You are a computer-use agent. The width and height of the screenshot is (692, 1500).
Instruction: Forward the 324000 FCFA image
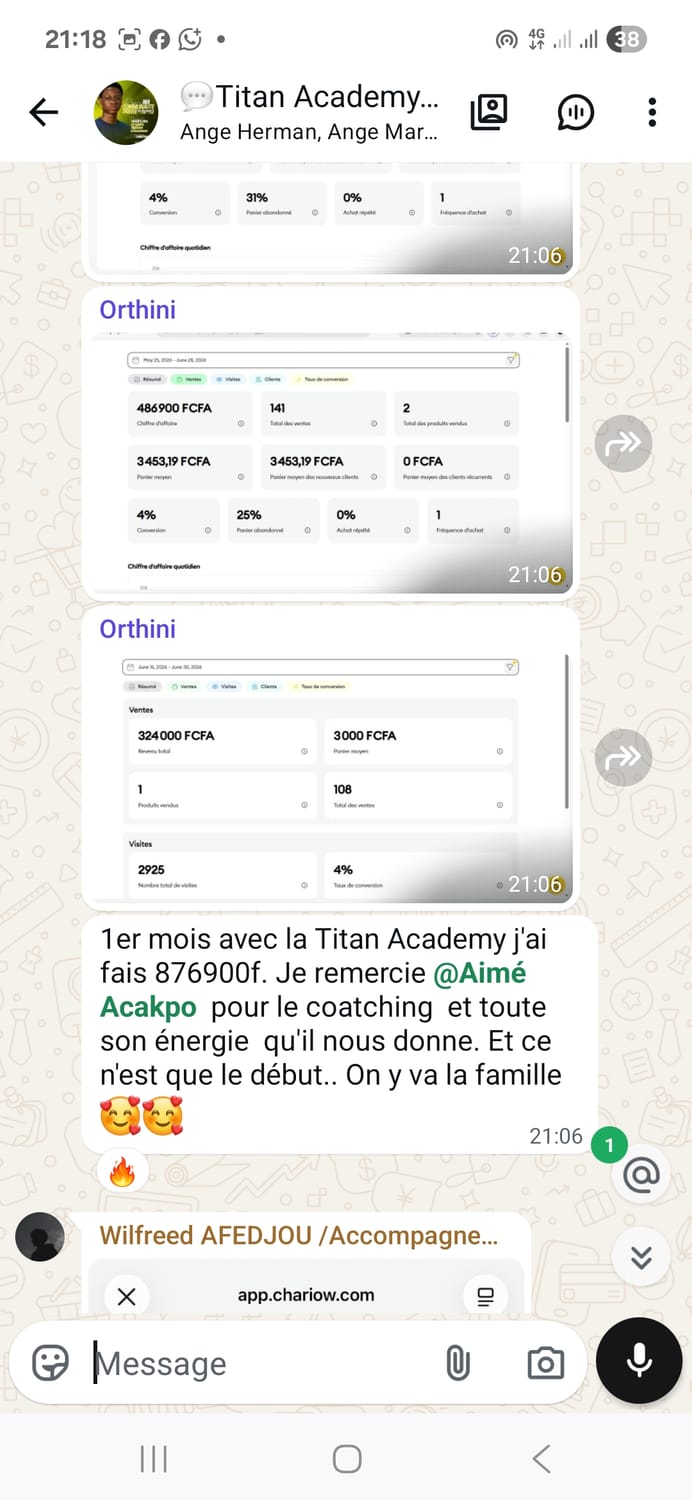(623, 757)
